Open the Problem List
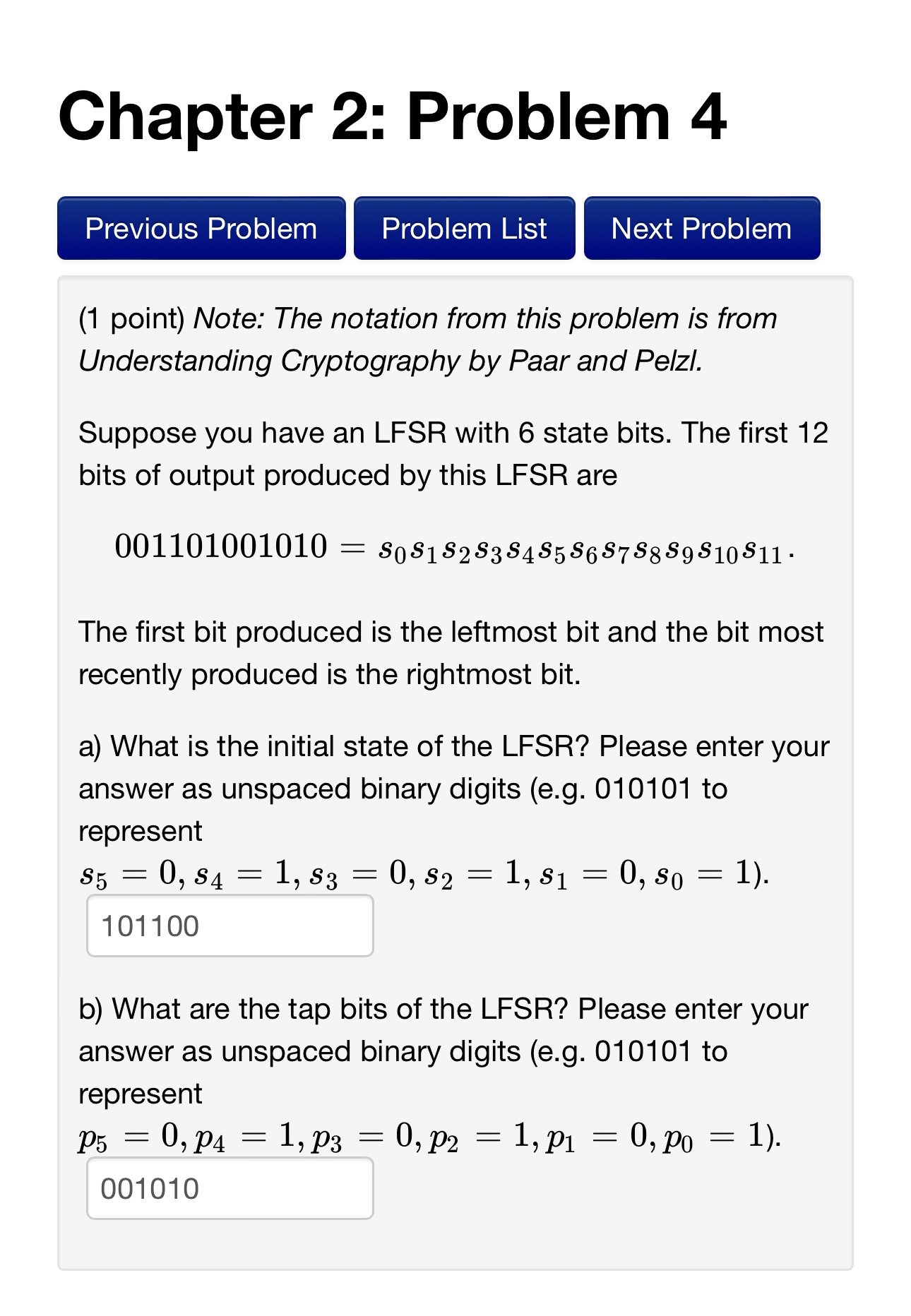The height and width of the screenshot is (1316, 911). point(464,228)
